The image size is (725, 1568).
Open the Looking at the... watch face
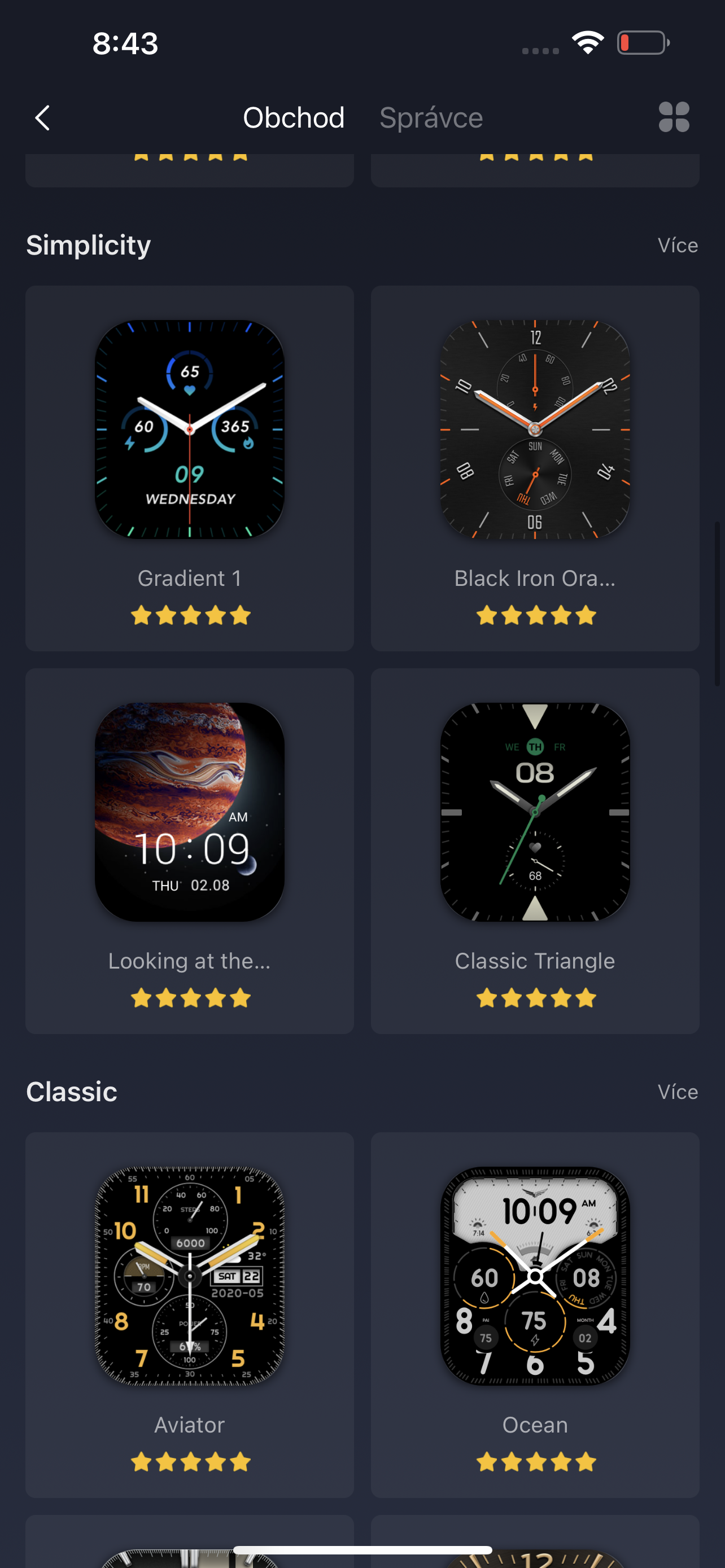tap(189, 849)
